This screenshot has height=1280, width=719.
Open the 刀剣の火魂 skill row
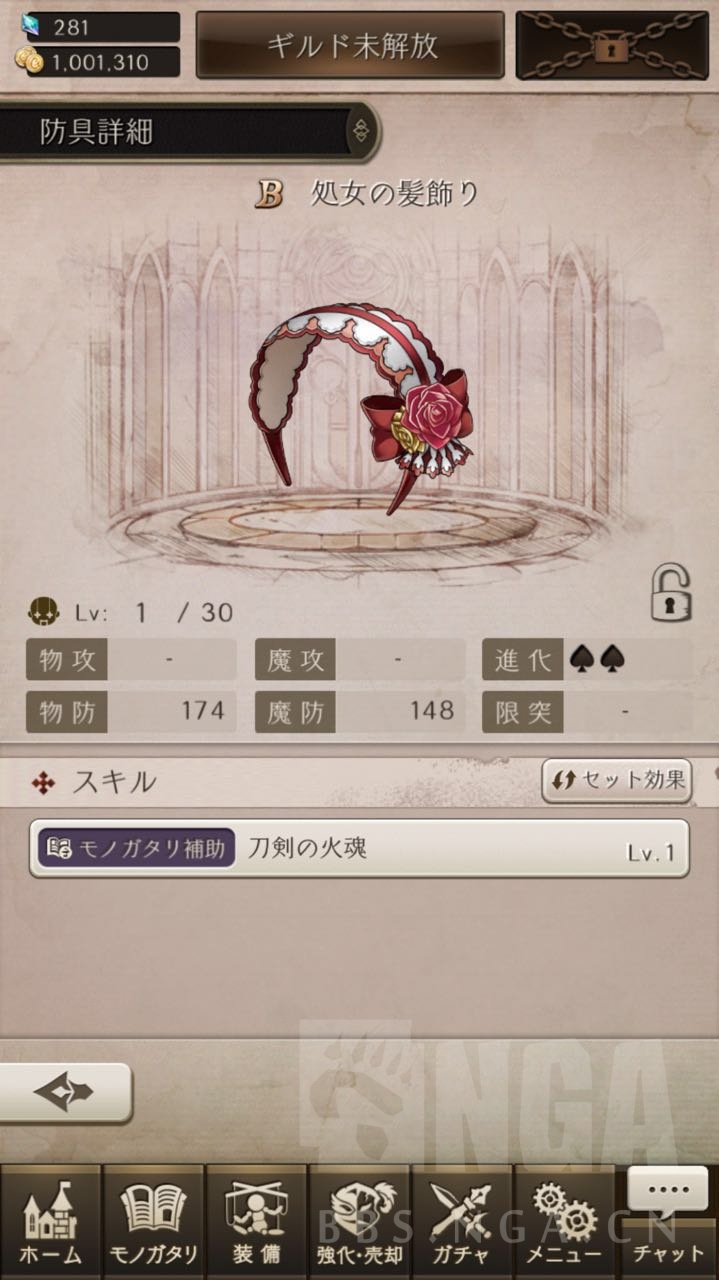tap(359, 849)
